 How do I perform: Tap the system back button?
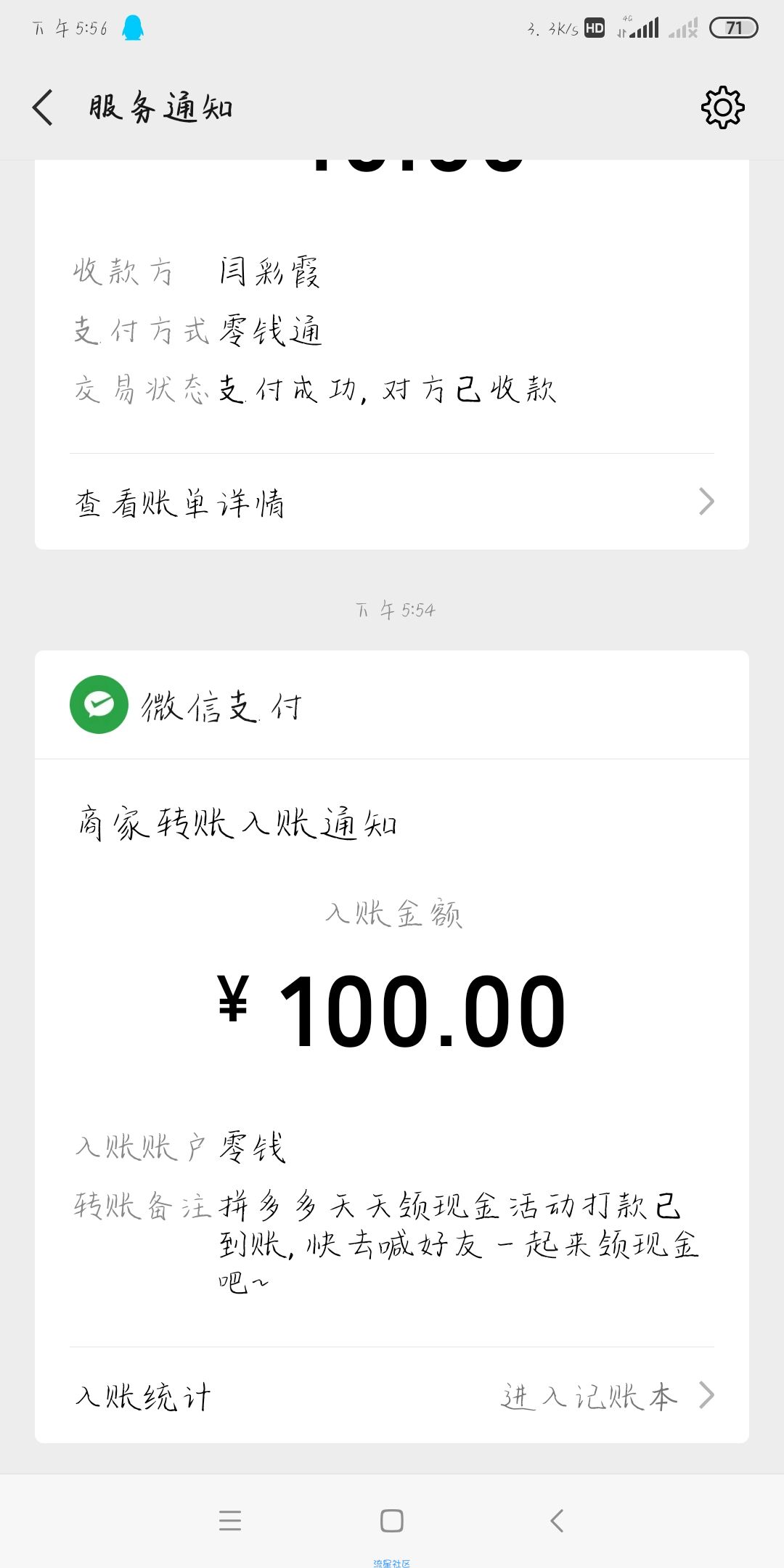pos(557,1520)
